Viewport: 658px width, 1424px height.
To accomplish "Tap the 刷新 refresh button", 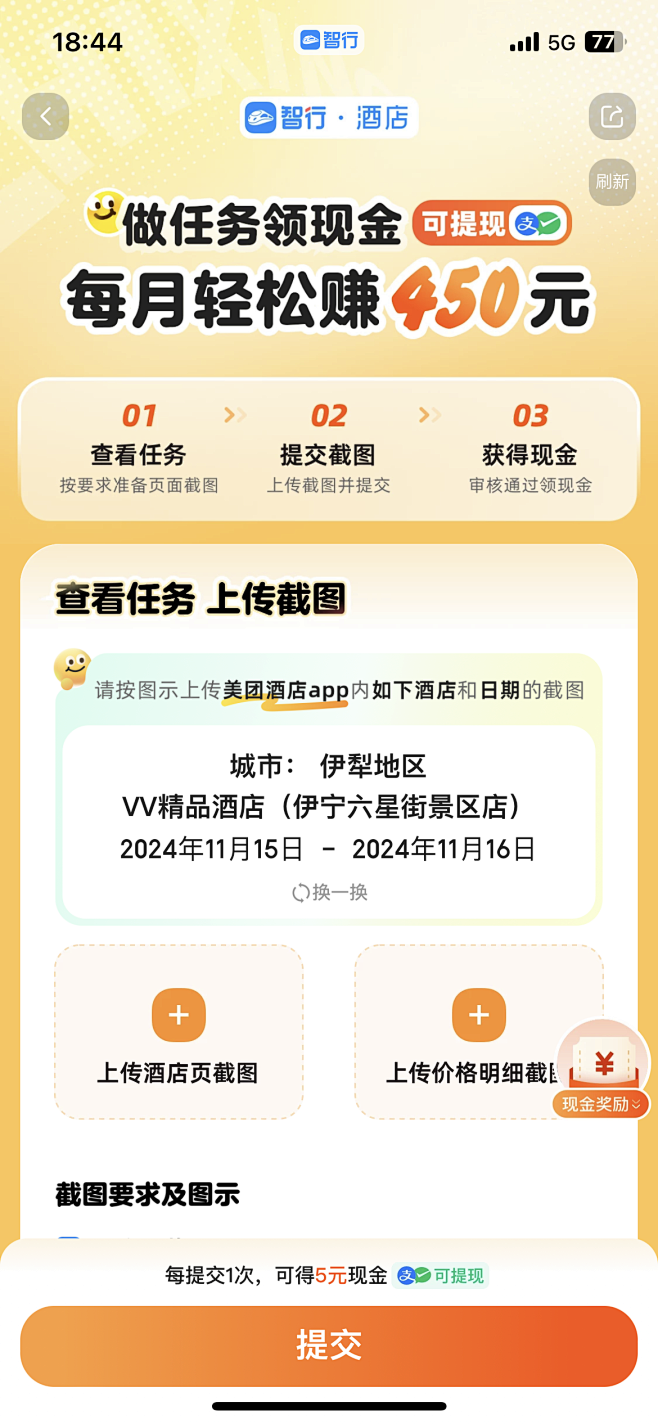I will (x=612, y=181).
